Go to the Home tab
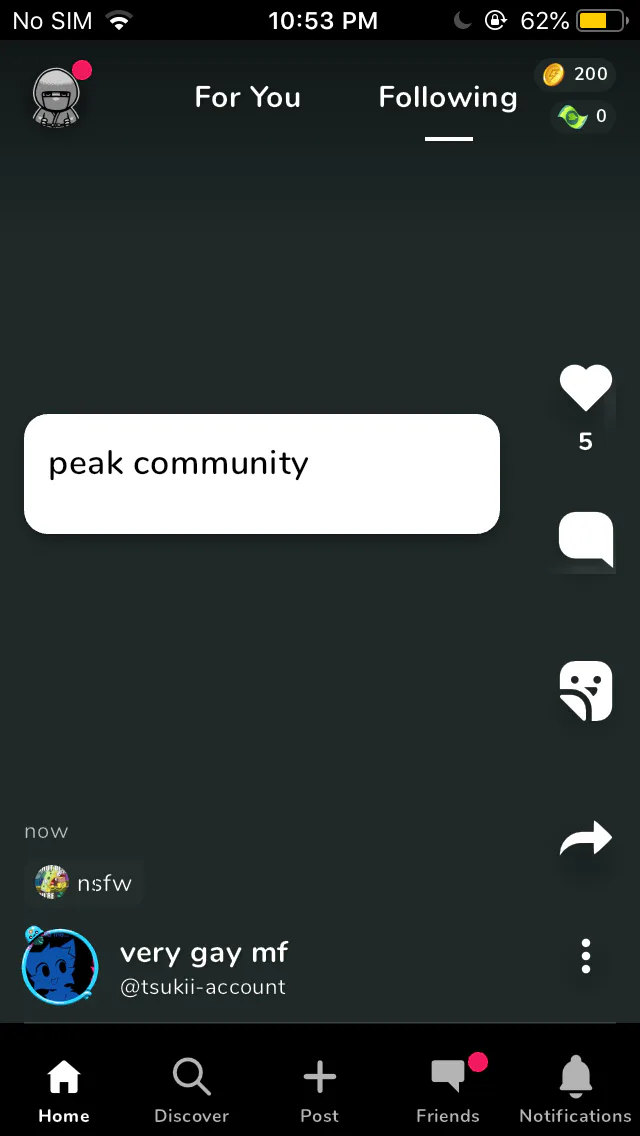 click(x=64, y=1090)
